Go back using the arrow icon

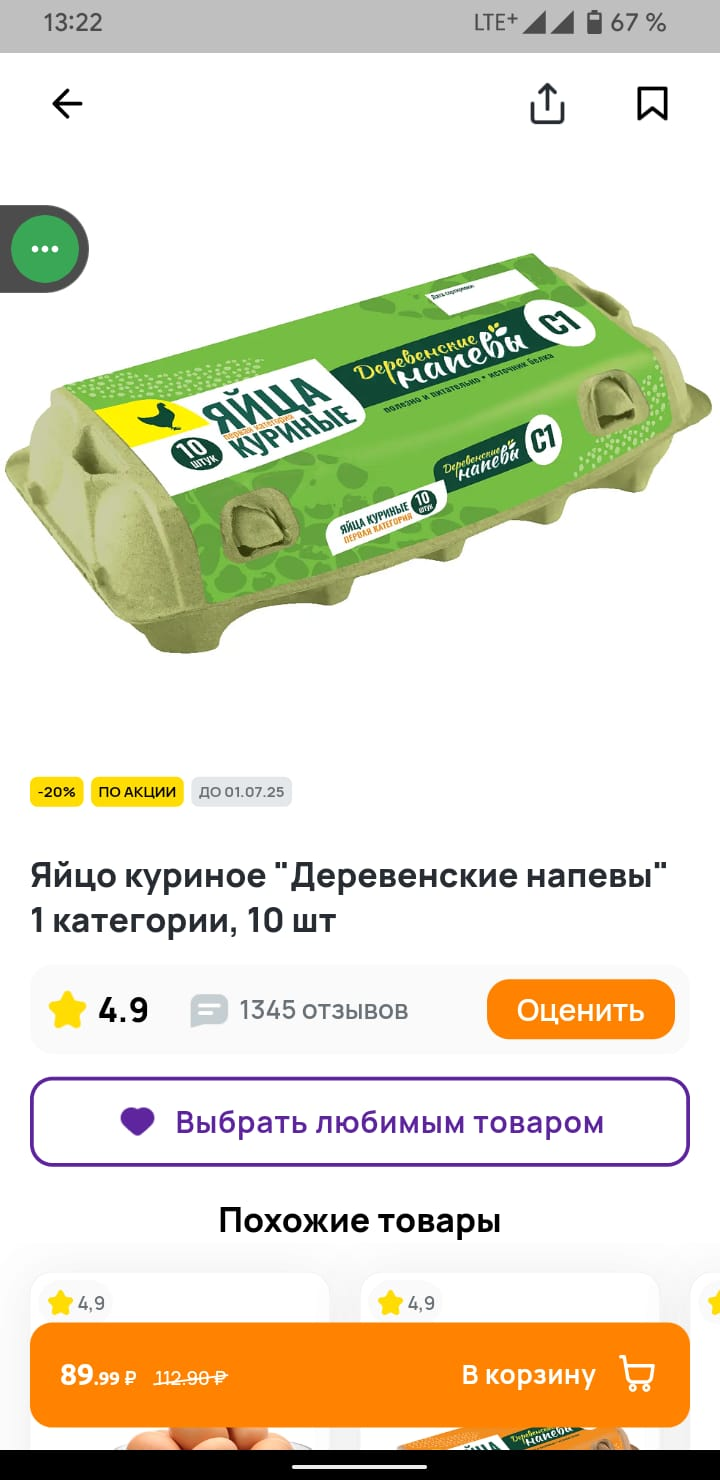[67, 104]
